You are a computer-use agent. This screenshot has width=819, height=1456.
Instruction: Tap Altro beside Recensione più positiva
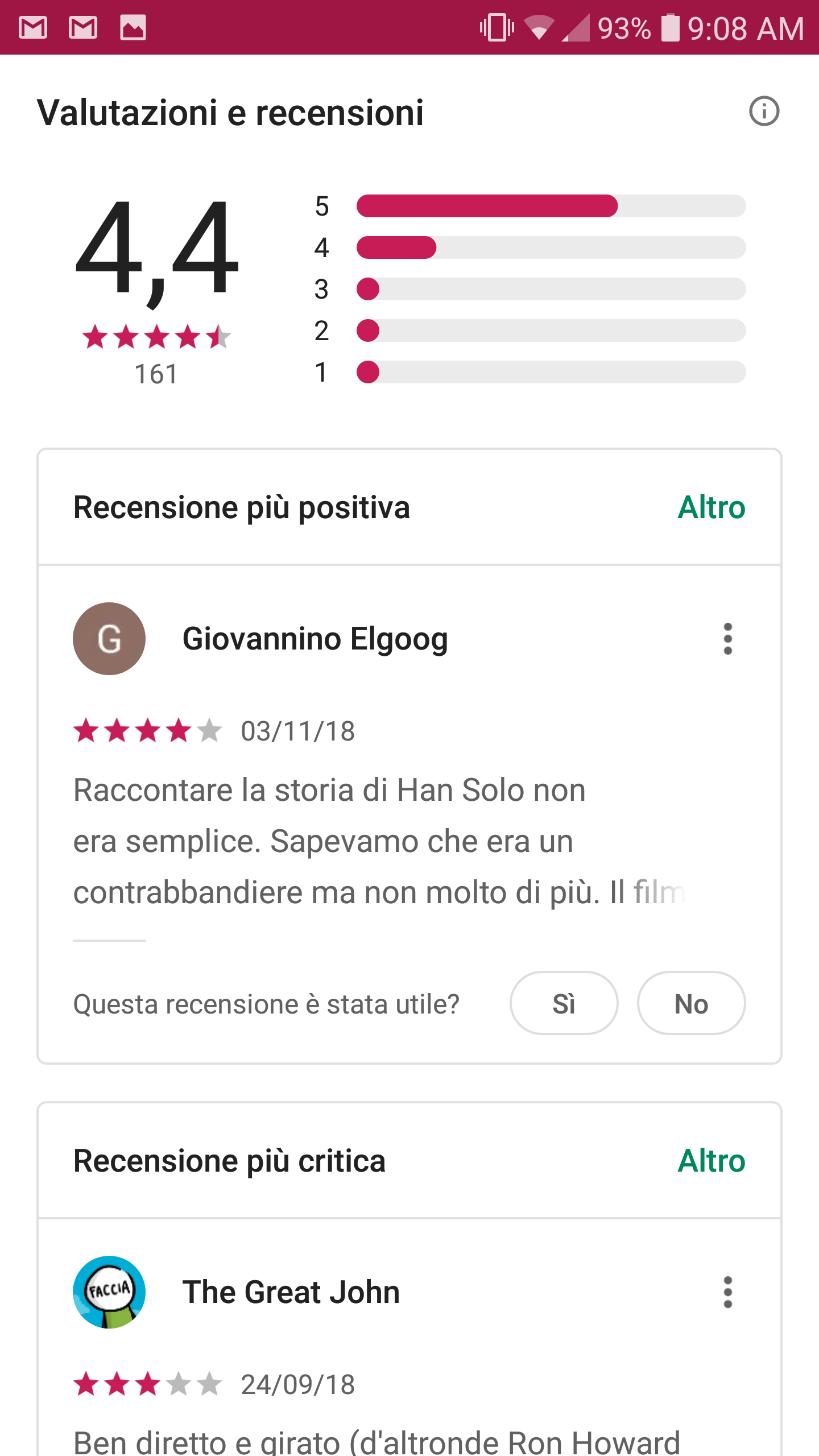coord(711,507)
